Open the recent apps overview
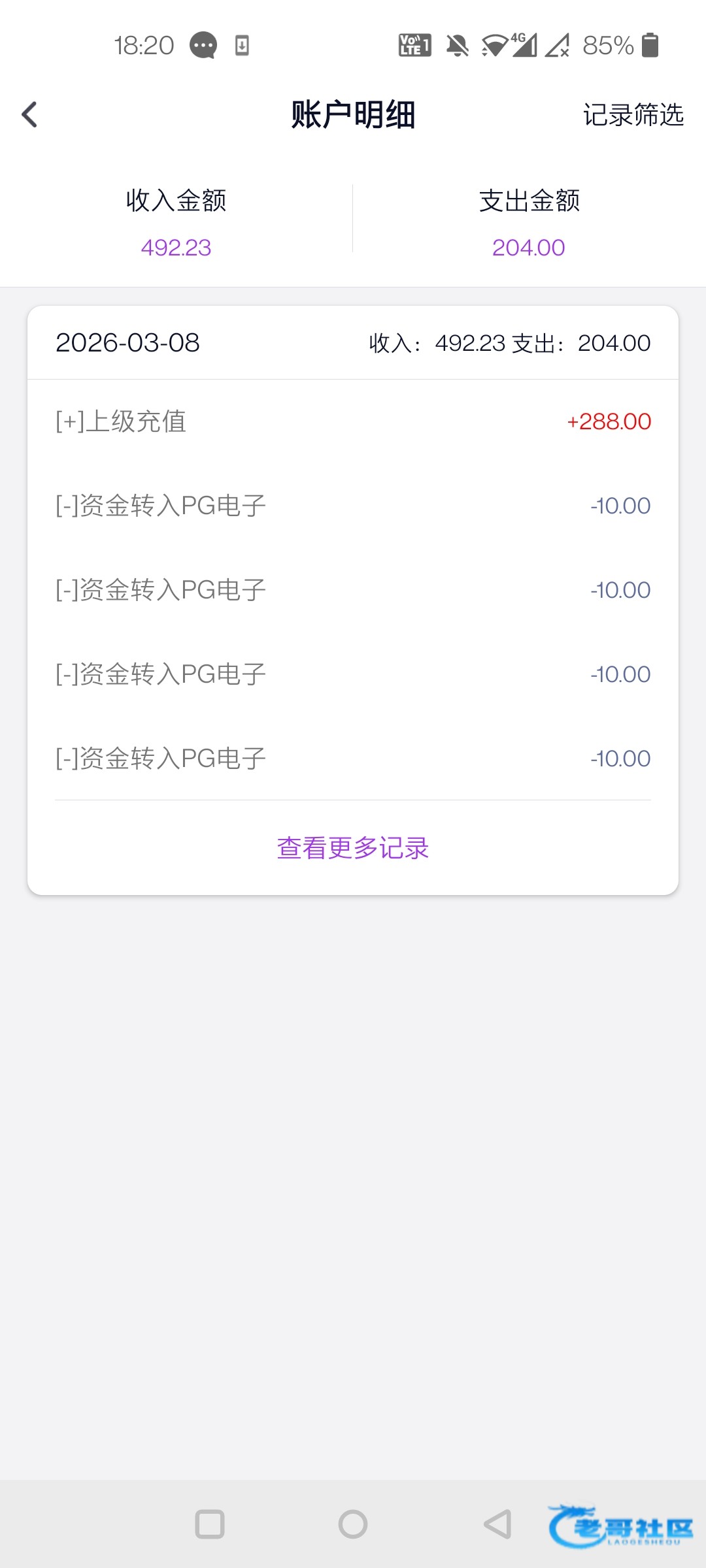 click(x=210, y=1524)
